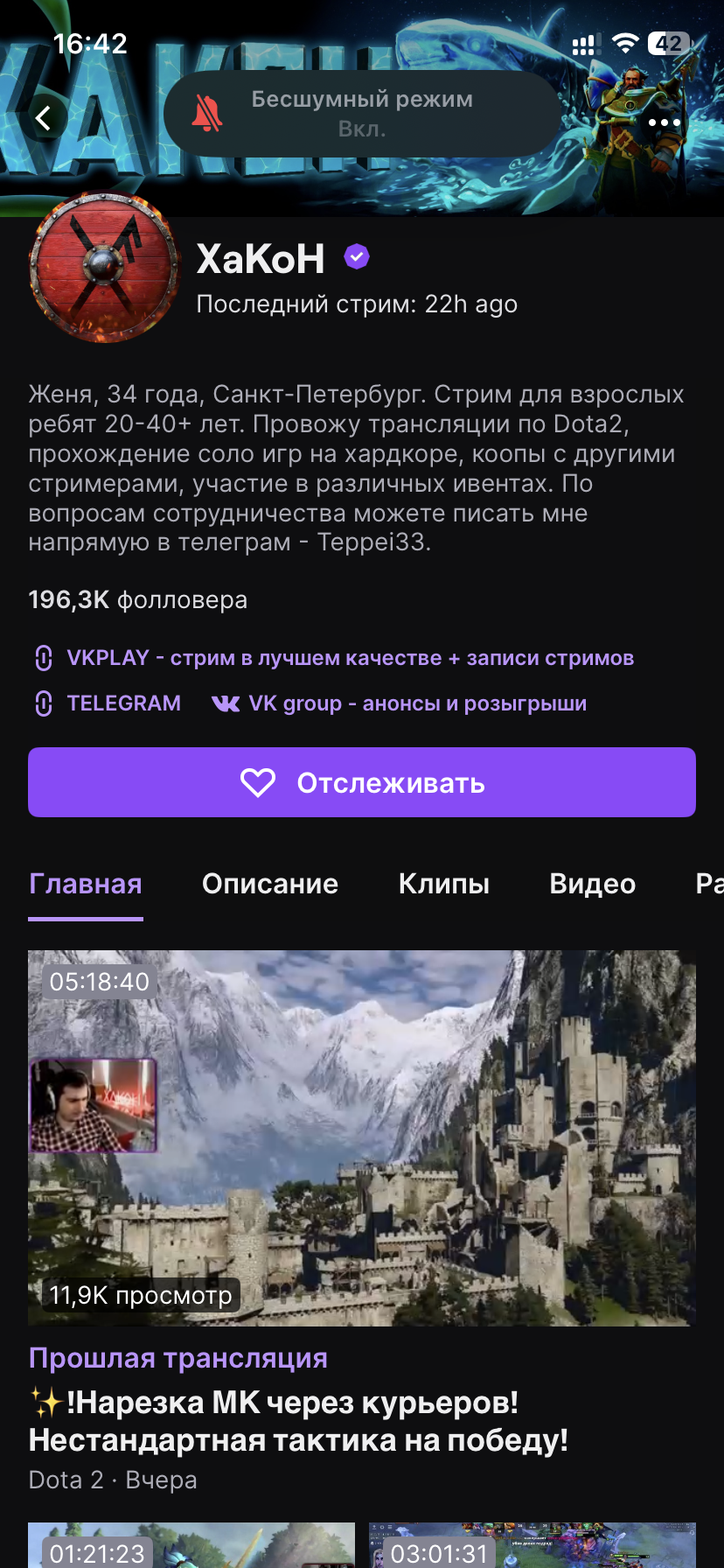Open the TELEGRAM link
724x1568 pixels.
pos(107,703)
